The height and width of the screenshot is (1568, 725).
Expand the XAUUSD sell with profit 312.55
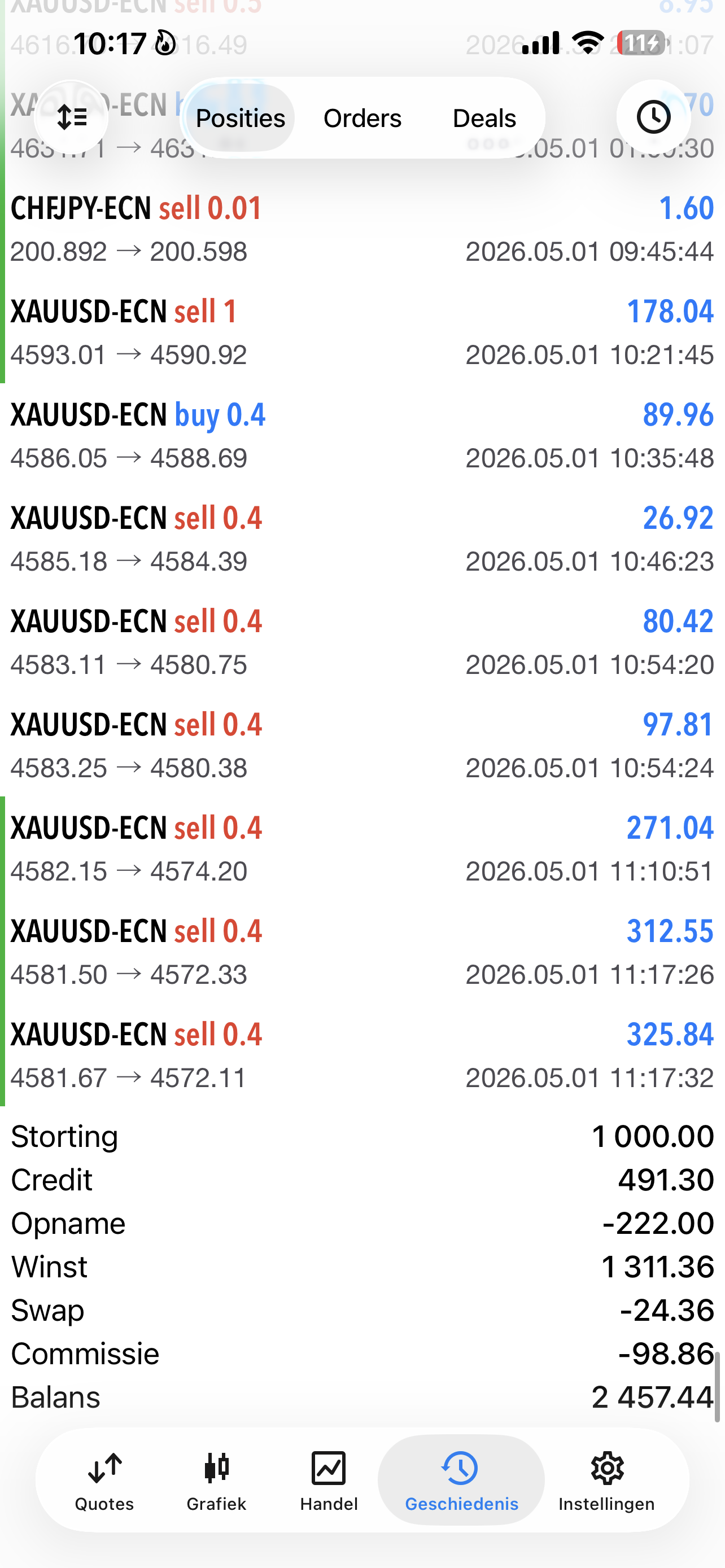pos(362,953)
